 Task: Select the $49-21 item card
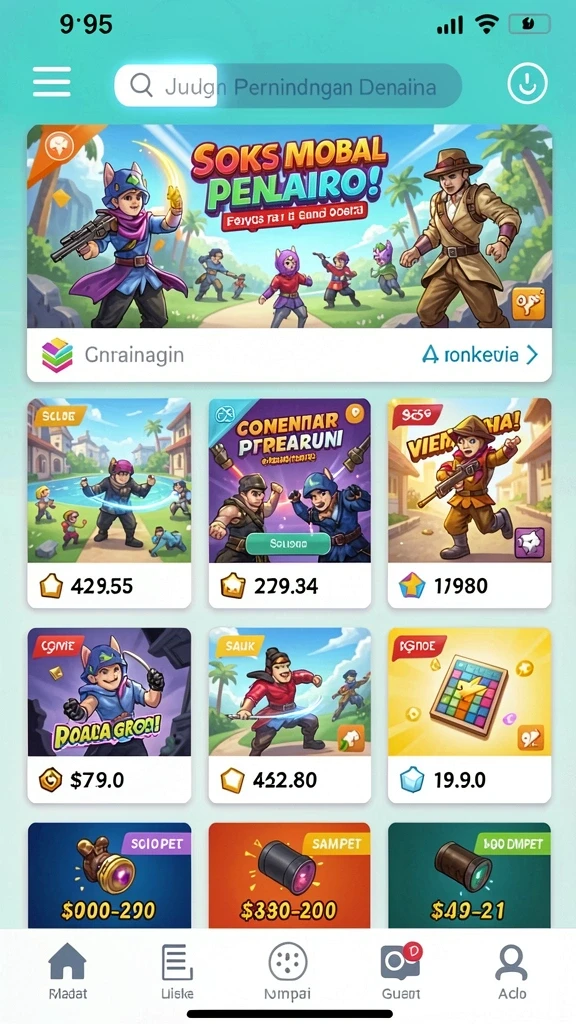pyautogui.click(x=470, y=875)
